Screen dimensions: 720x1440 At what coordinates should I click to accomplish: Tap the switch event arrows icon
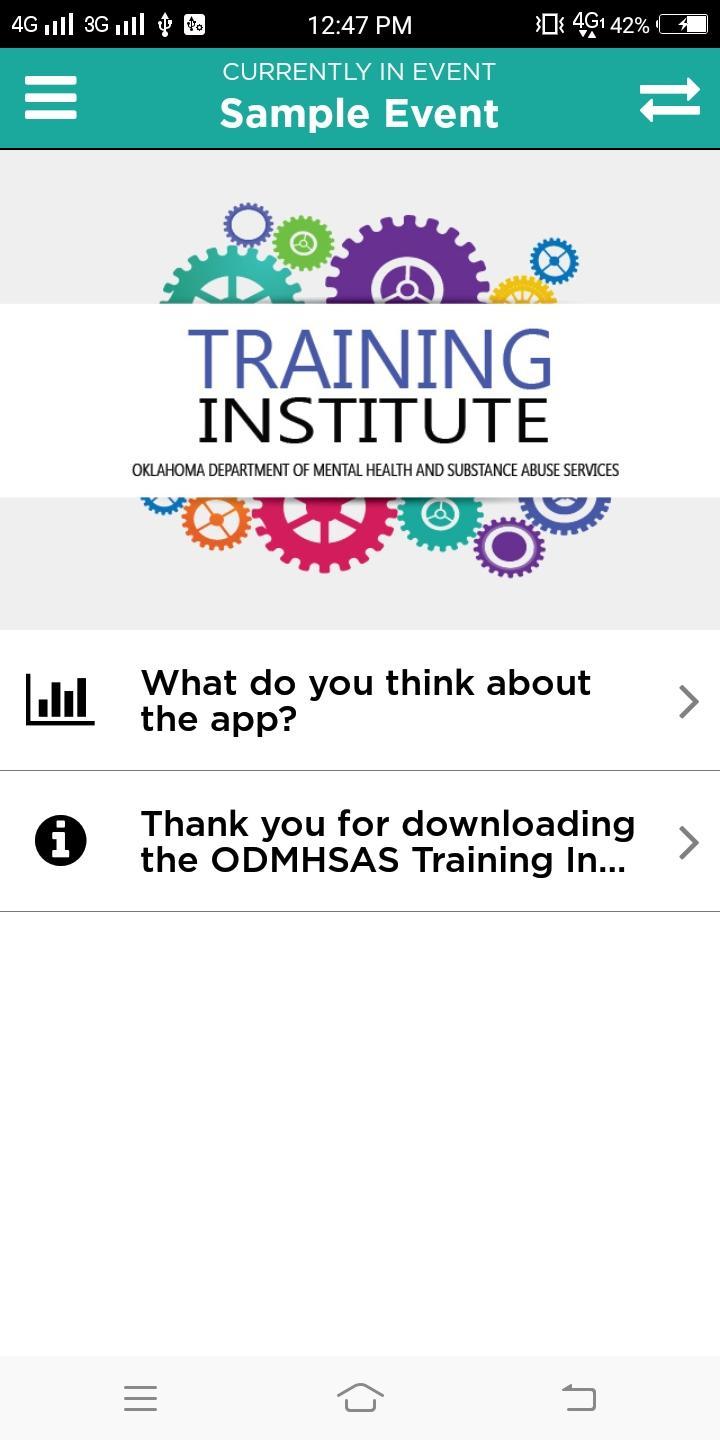[669, 99]
